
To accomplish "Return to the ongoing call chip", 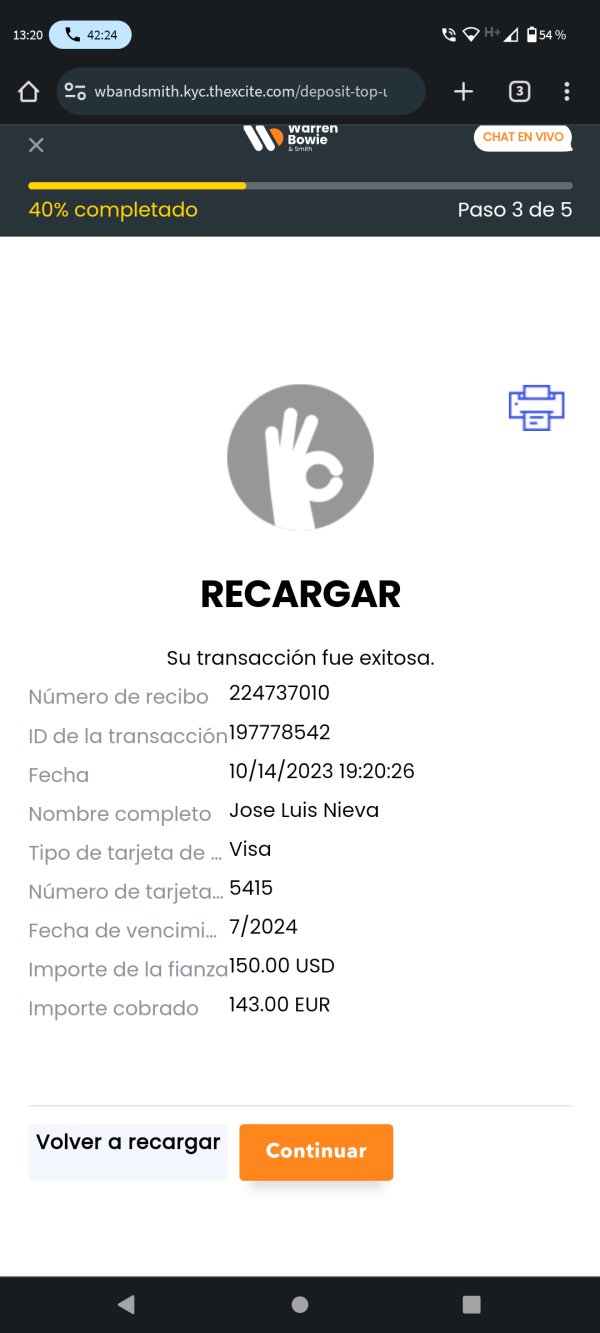I will pyautogui.click(x=90, y=35).
